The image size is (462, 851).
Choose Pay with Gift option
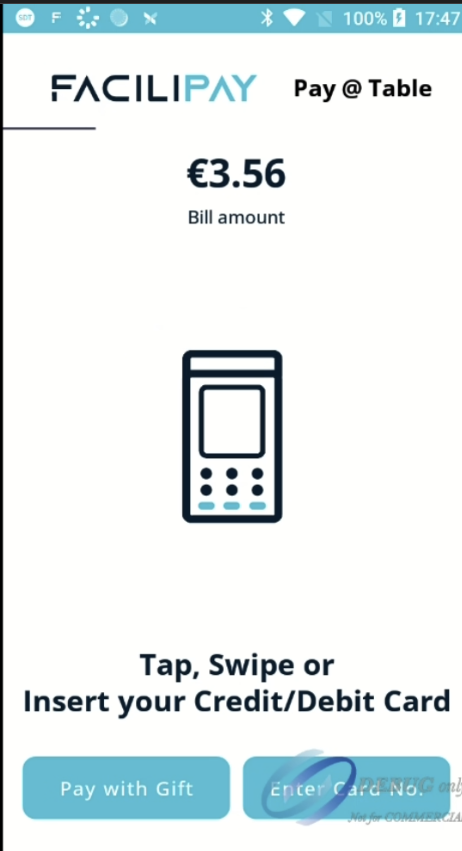coord(126,788)
